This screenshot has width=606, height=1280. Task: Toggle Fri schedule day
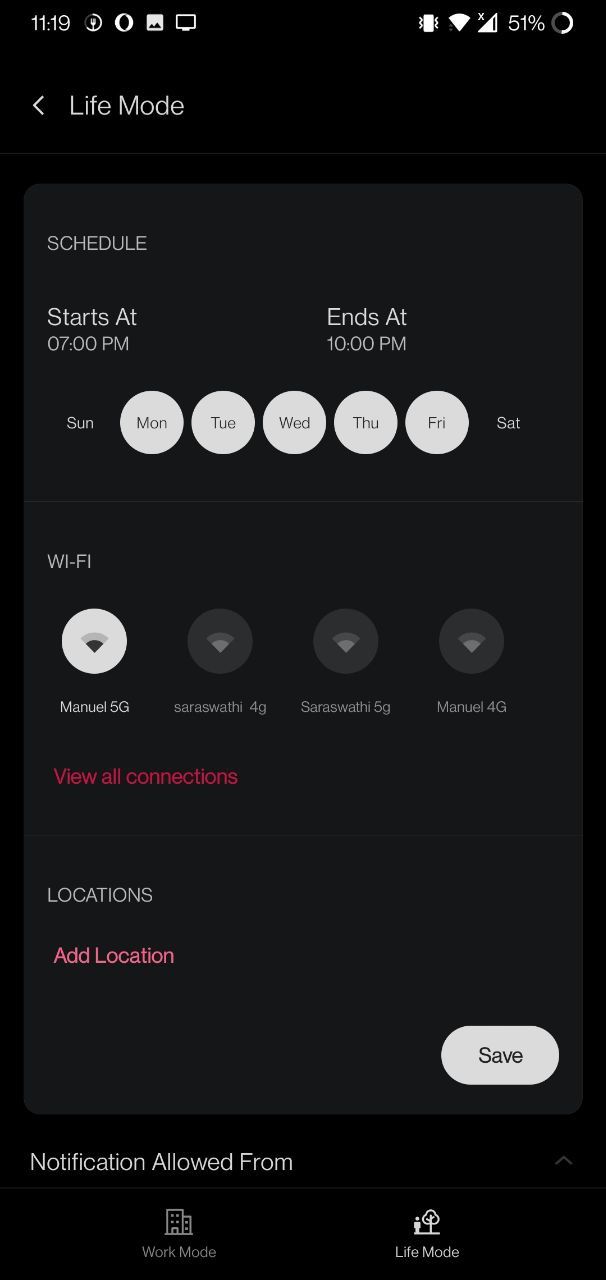(437, 423)
